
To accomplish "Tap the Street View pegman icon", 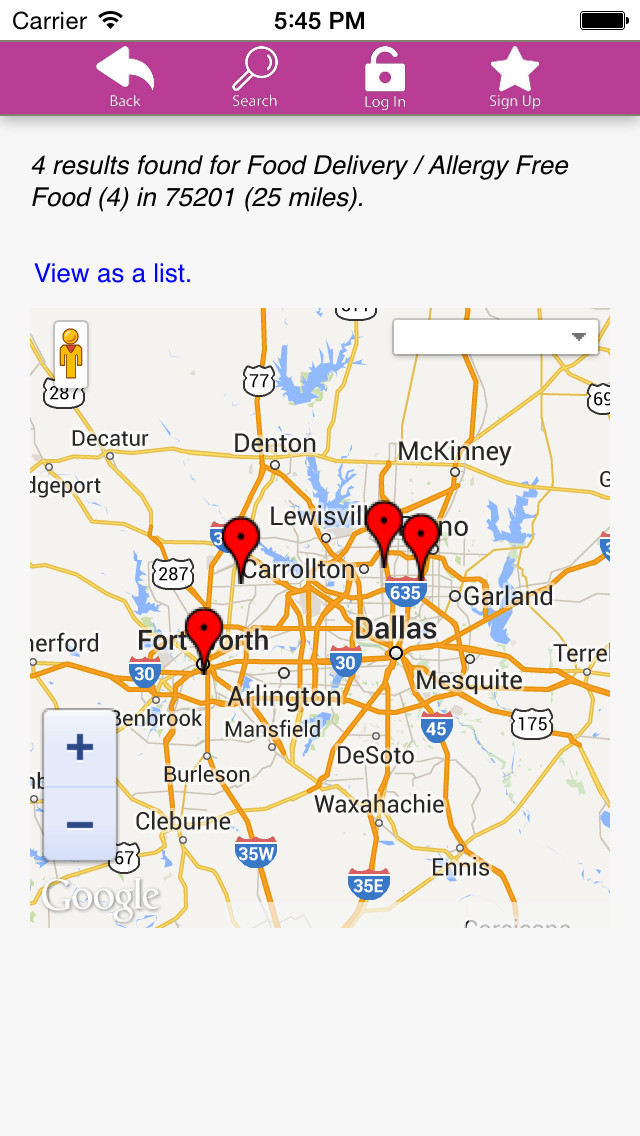I will coord(71,355).
